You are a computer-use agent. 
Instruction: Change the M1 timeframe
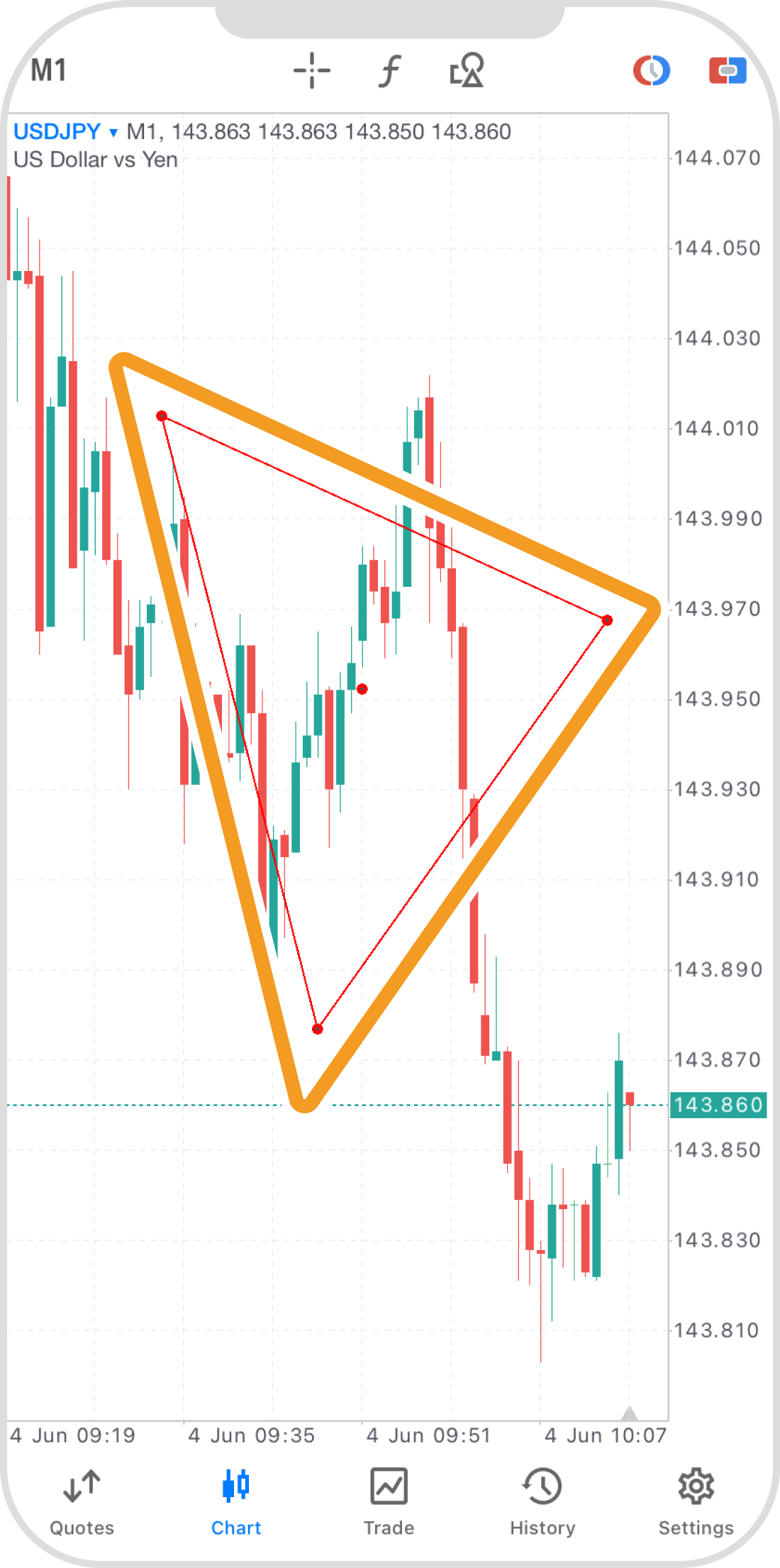48,71
